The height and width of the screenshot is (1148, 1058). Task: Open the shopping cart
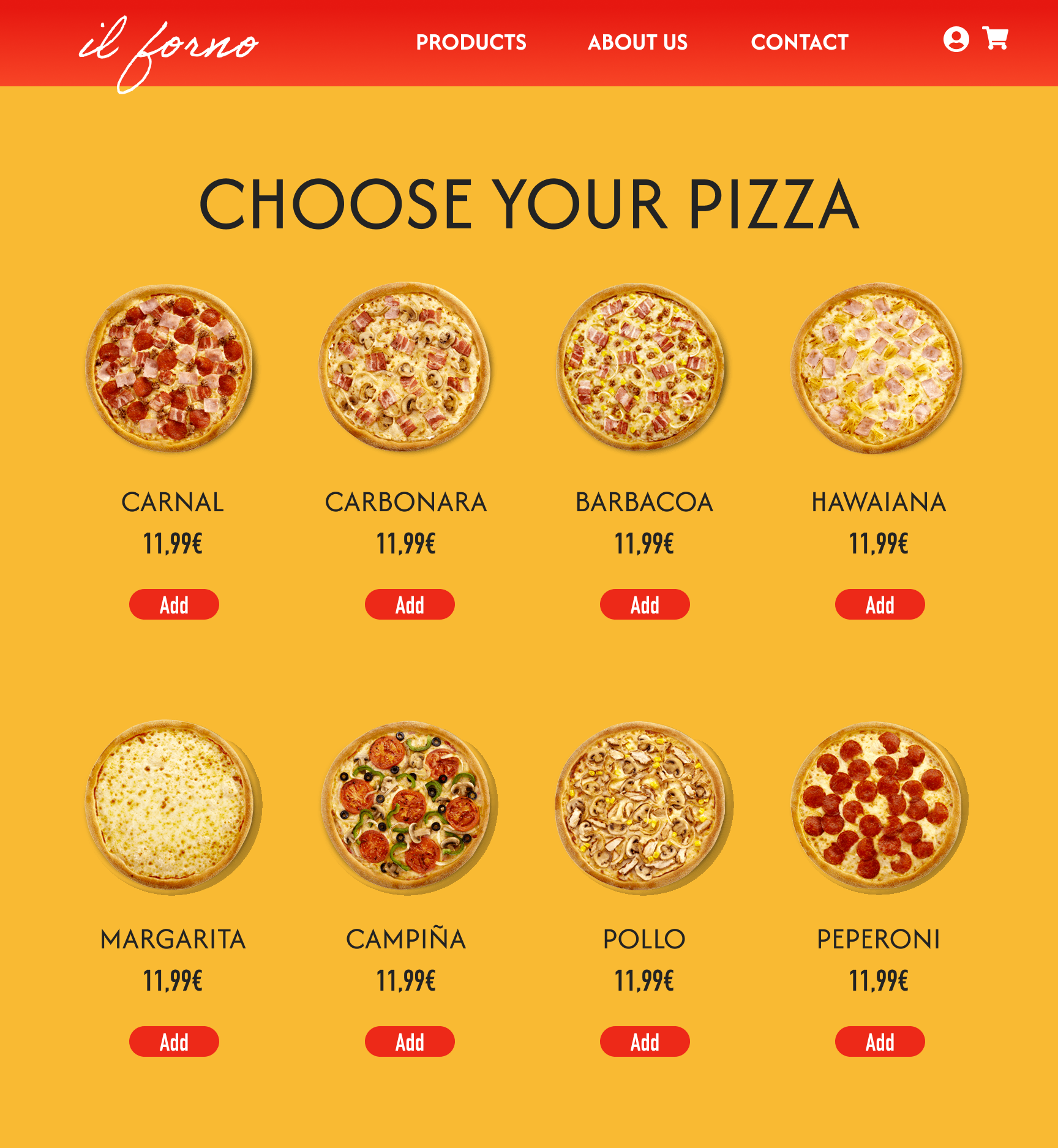[x=996, y=39]
